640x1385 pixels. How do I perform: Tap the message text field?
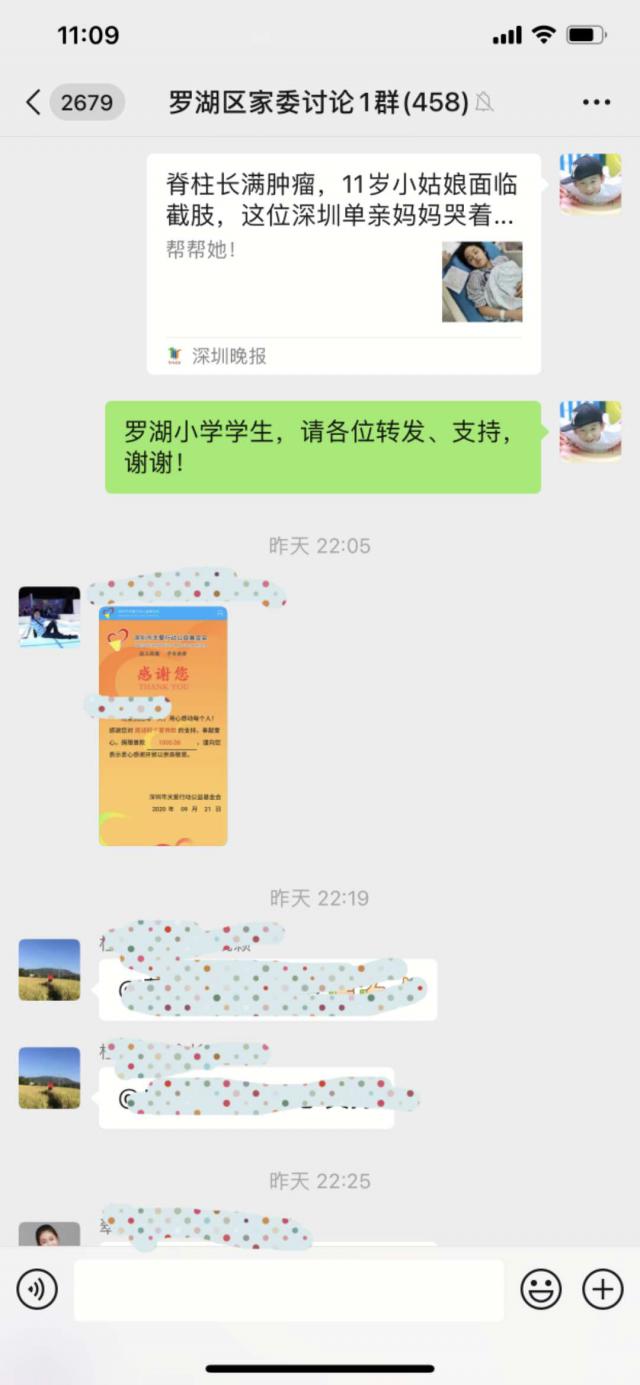click(288, 1290)
